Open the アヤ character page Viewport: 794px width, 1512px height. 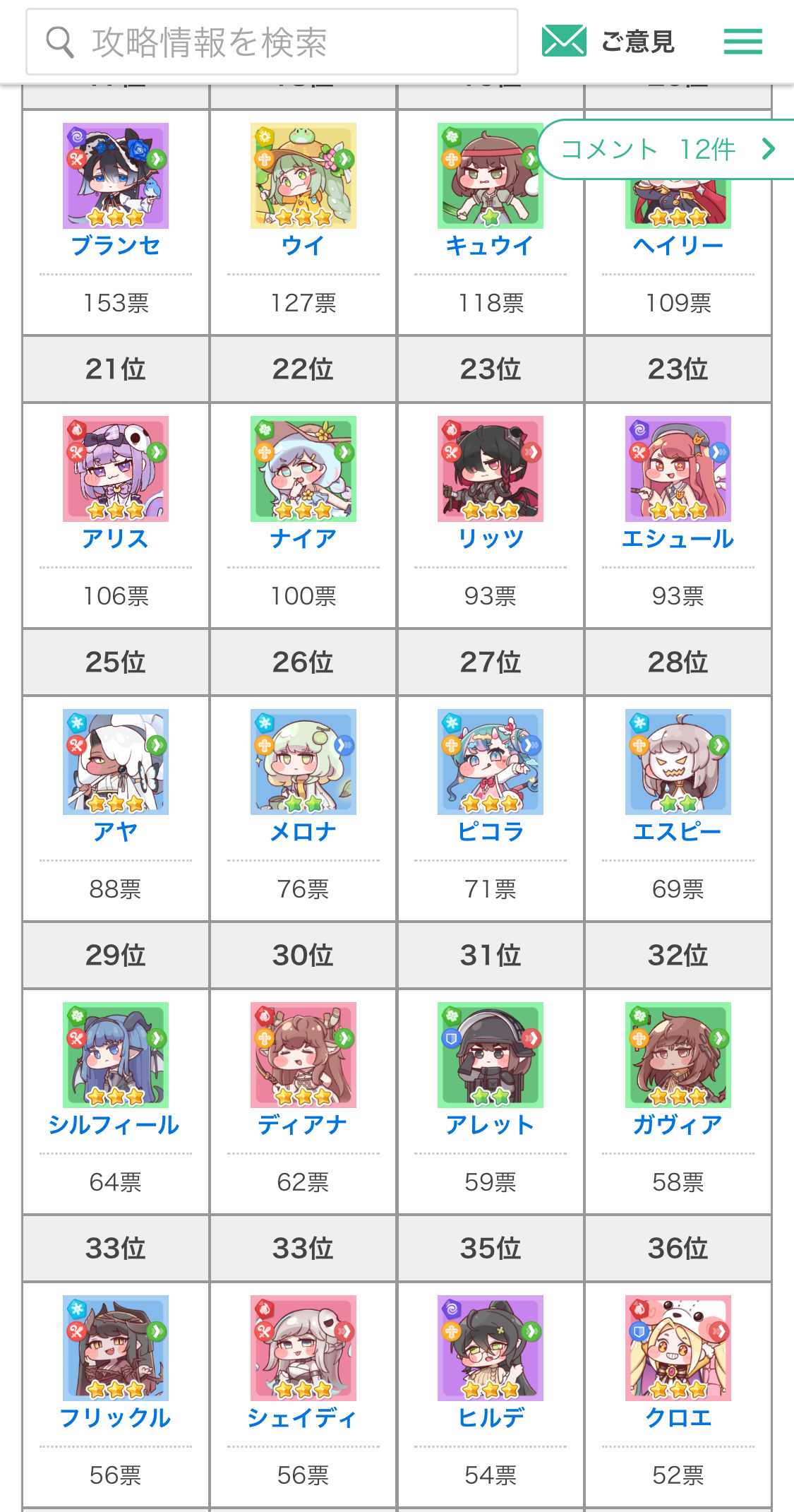click(116, 831)
